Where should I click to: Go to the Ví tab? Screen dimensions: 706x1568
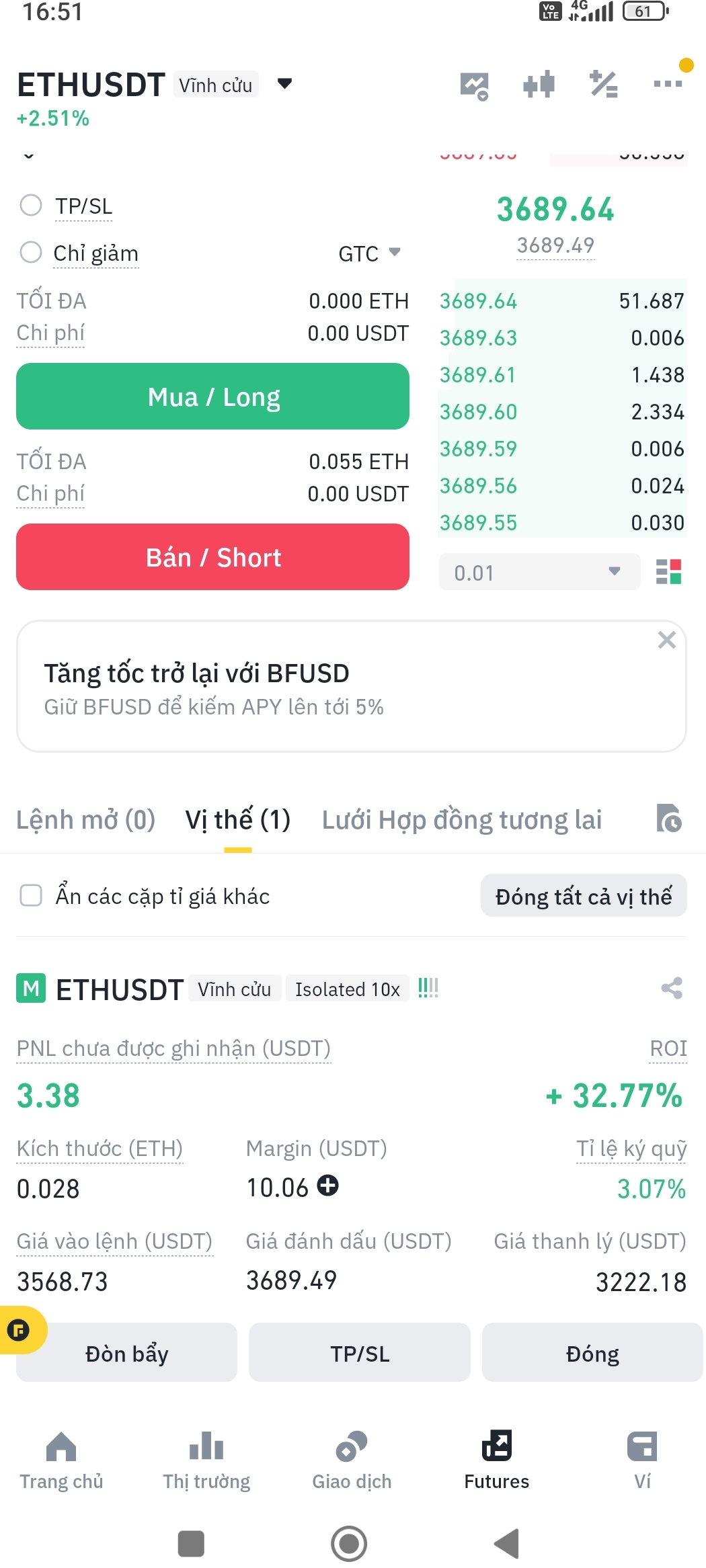(x=642, y=1460)
